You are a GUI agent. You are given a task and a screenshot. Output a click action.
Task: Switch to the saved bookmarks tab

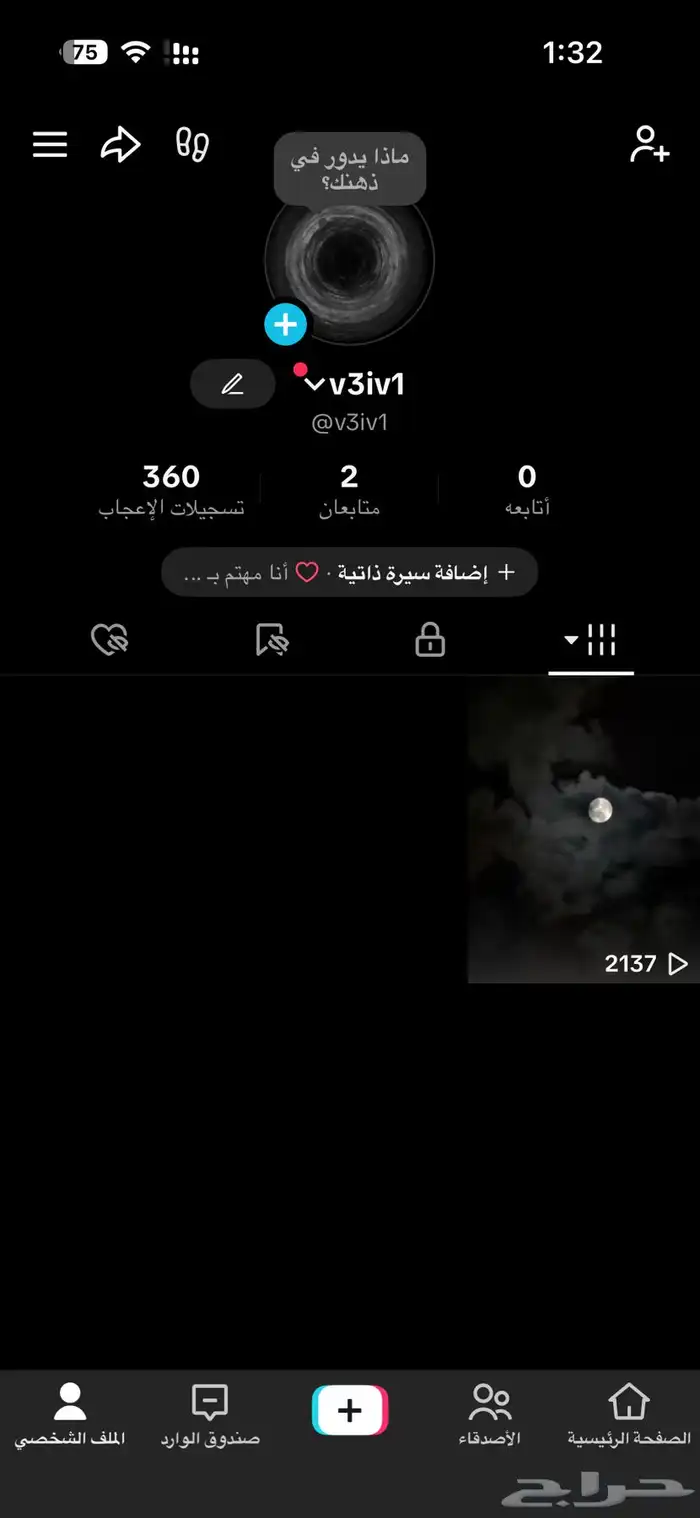click(x=271, y=640)
